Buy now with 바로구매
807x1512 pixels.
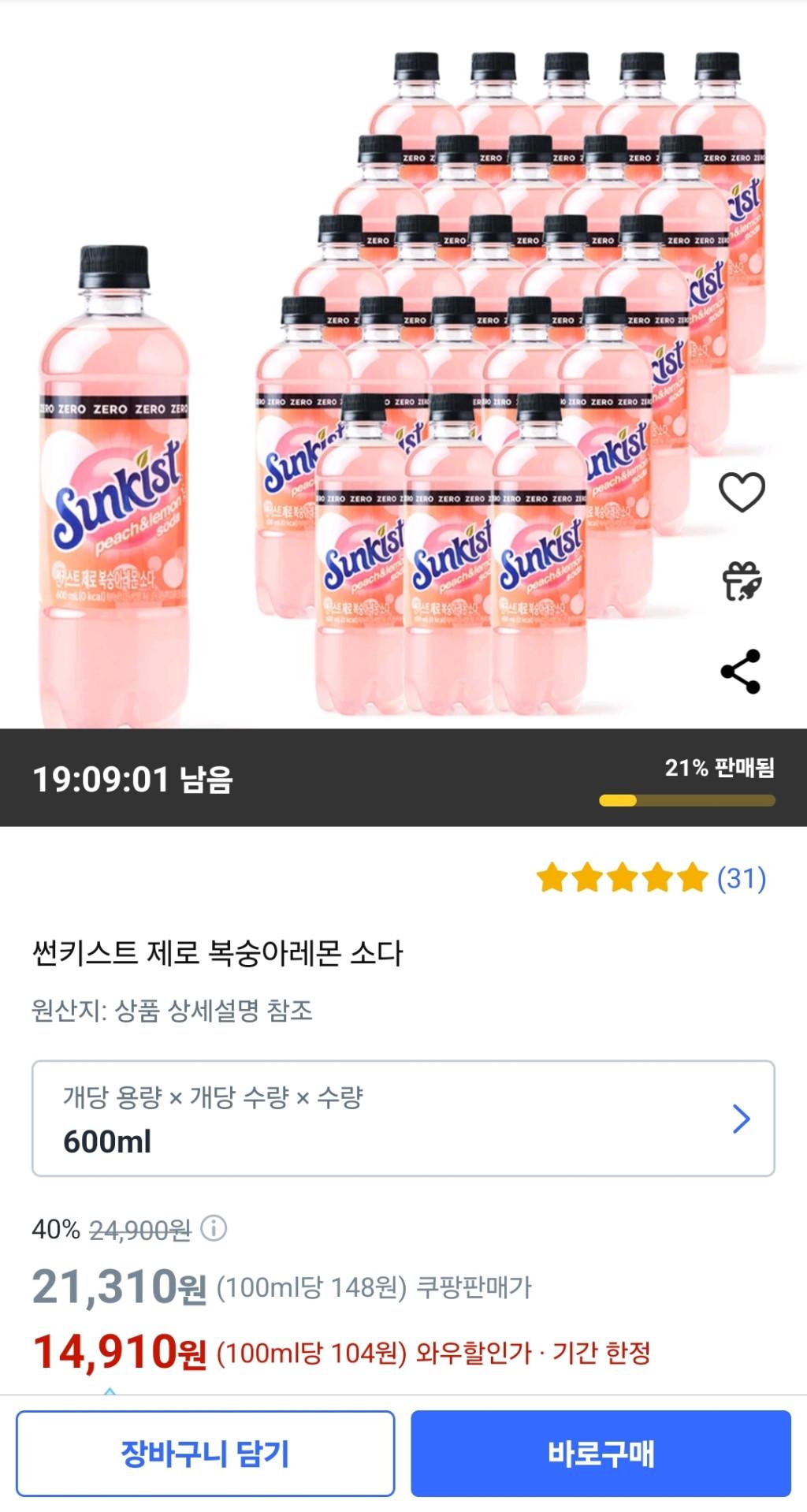point(601,1453)
